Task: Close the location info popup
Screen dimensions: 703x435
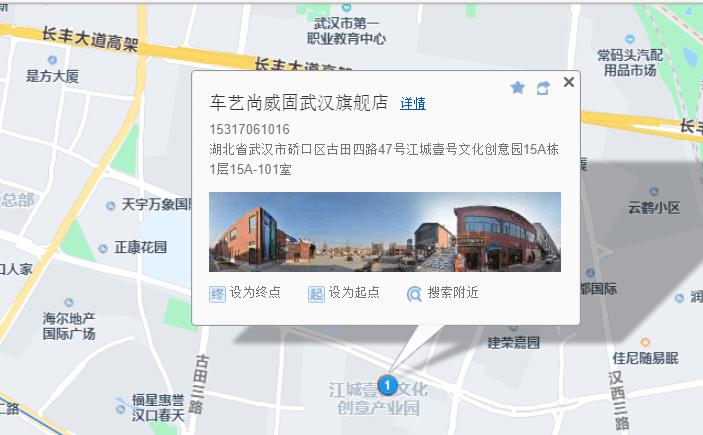Action: tap(569, 82)
